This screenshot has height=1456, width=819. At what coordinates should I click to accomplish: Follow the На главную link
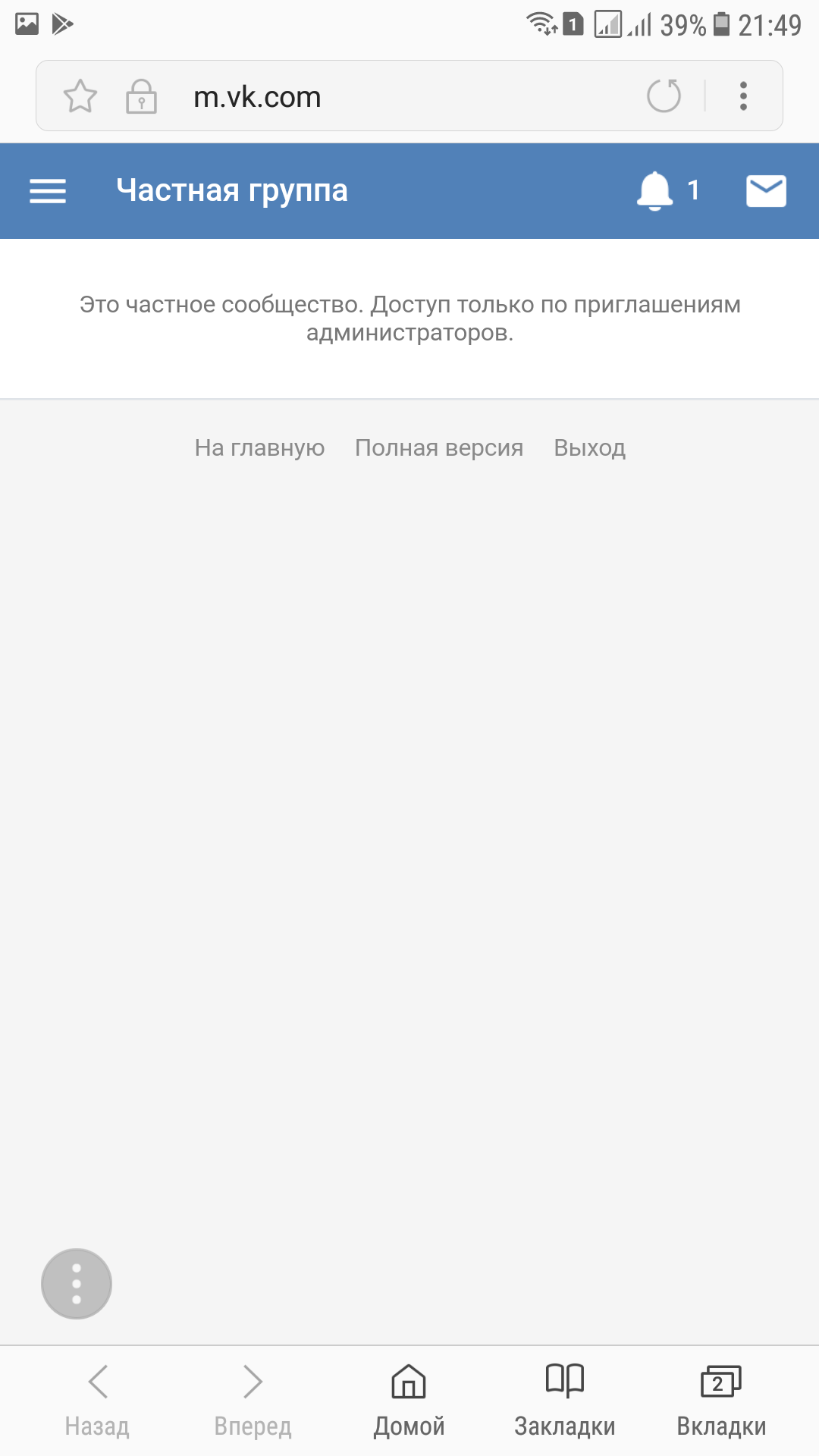(259, 448)
